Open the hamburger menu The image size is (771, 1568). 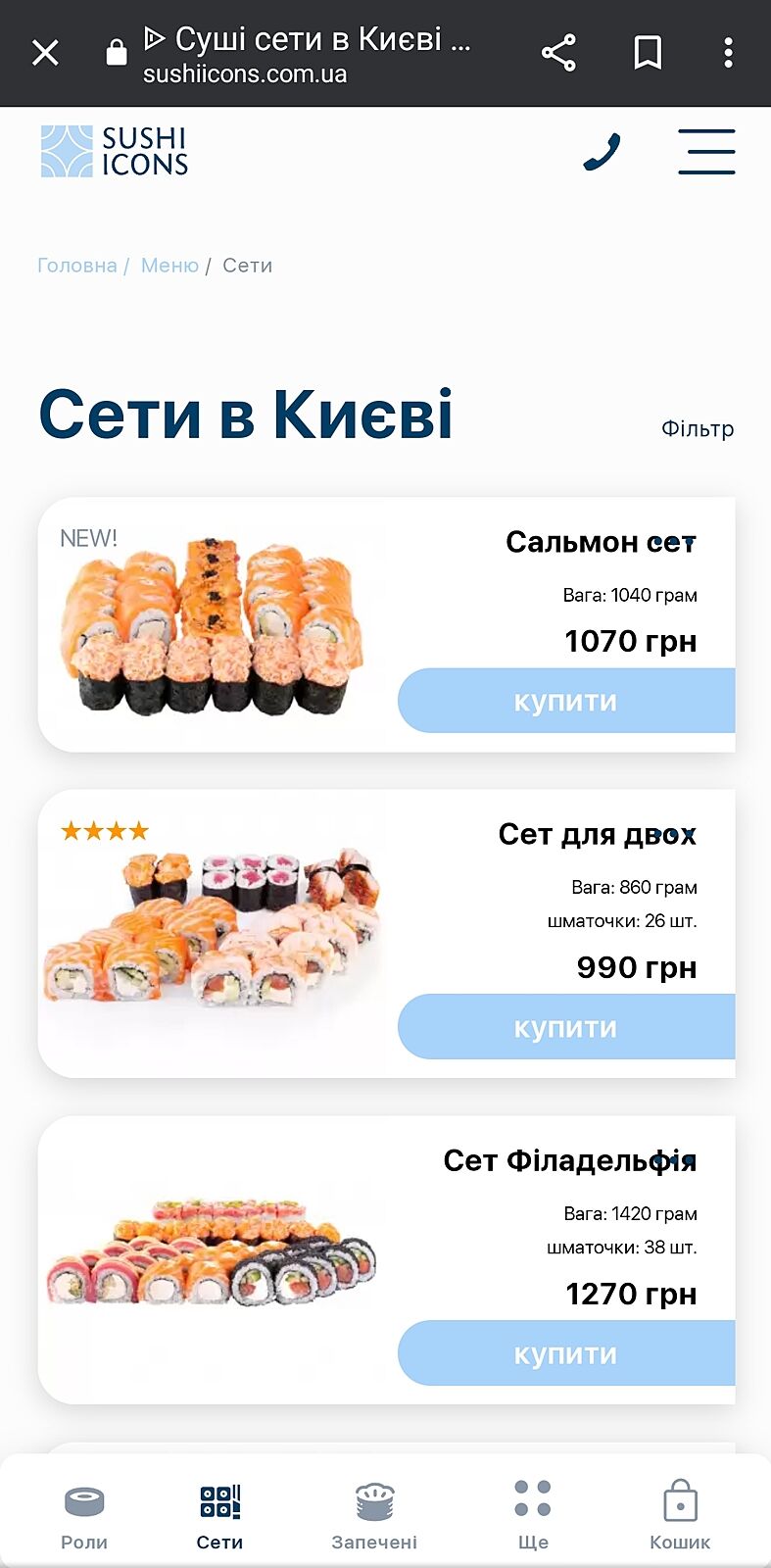[706, 152]
